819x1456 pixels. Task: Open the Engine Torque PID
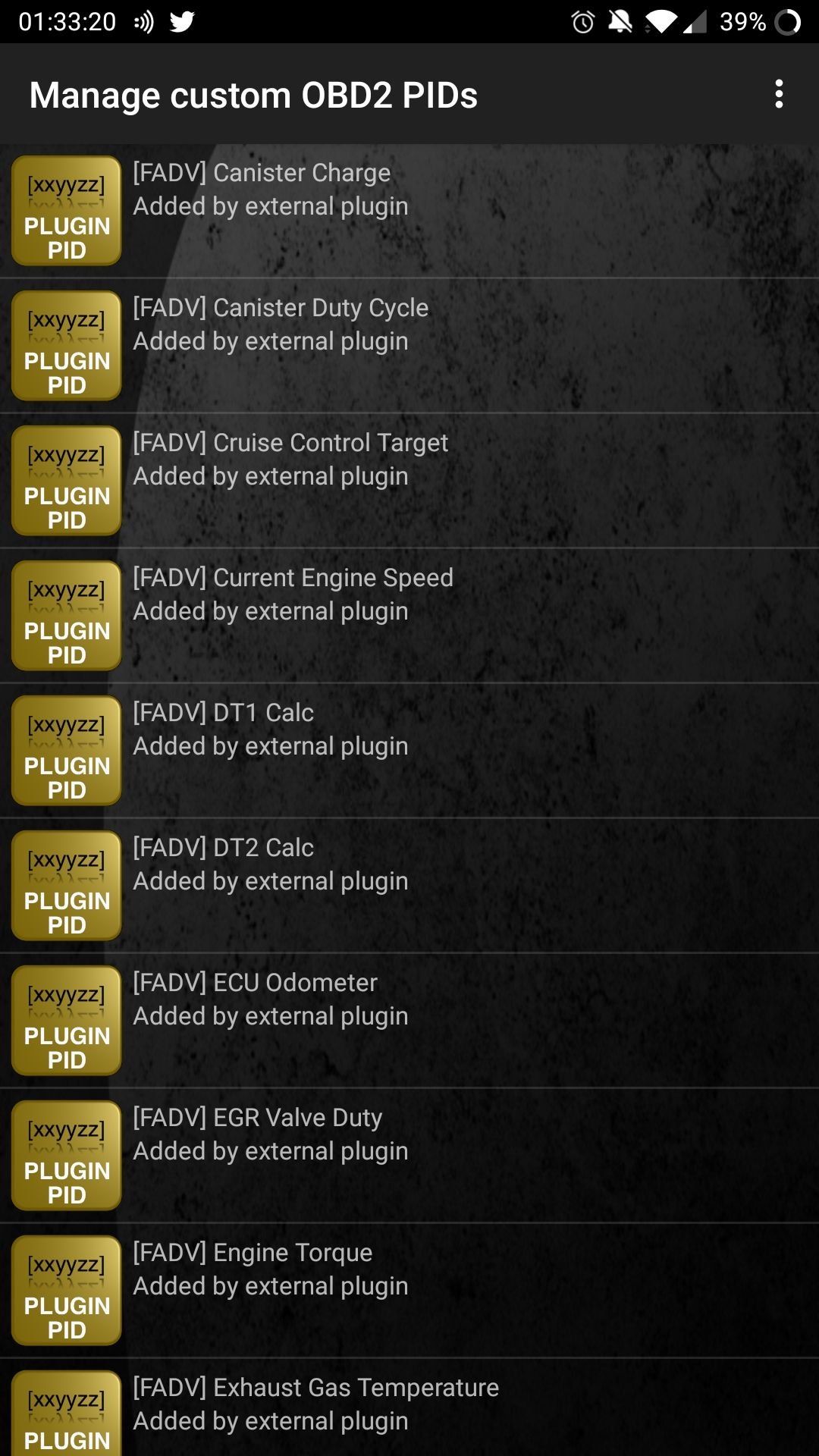409,1291
